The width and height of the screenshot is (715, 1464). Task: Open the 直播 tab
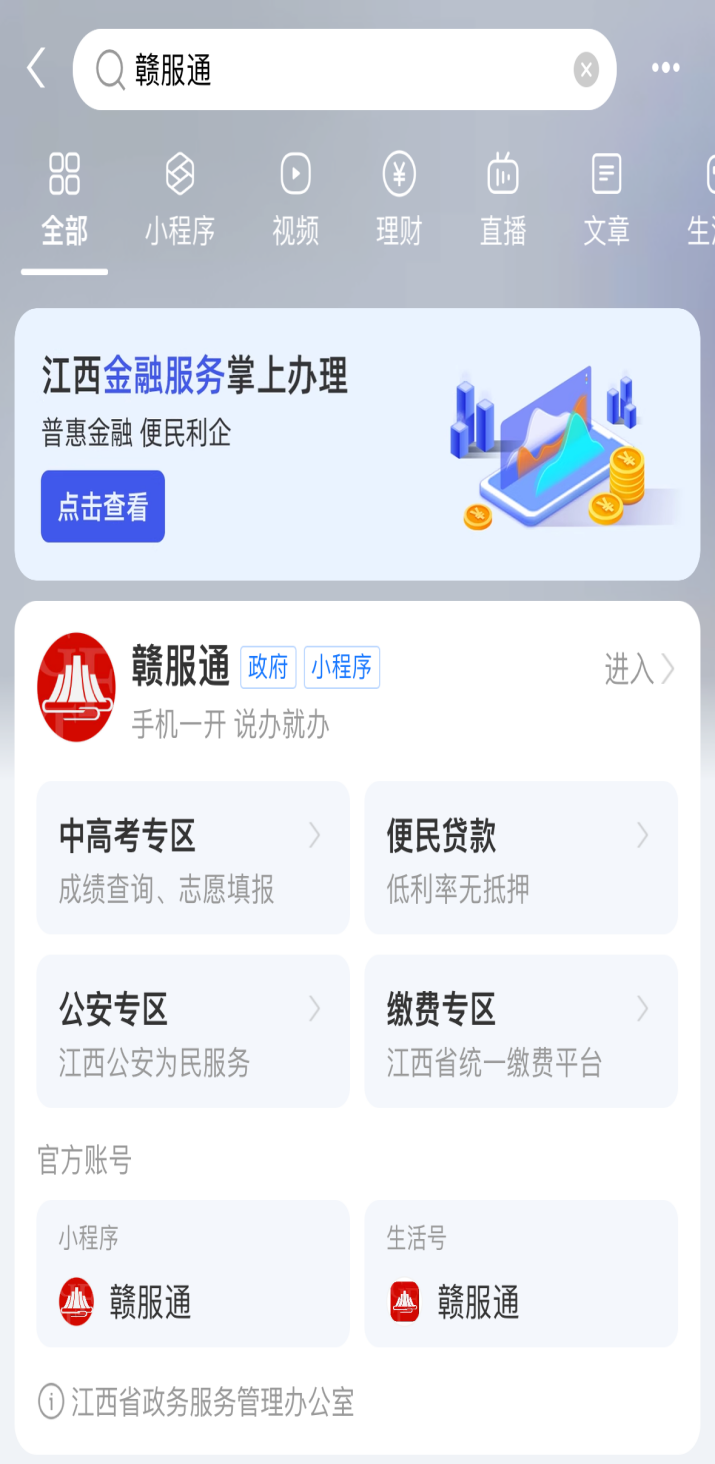click(502, 200)
